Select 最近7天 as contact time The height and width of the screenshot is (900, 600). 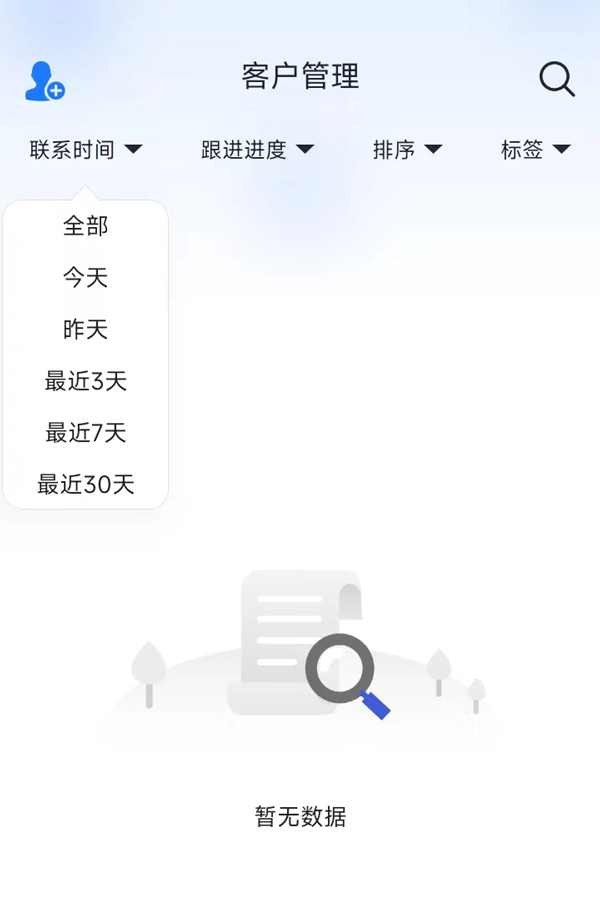86,433
